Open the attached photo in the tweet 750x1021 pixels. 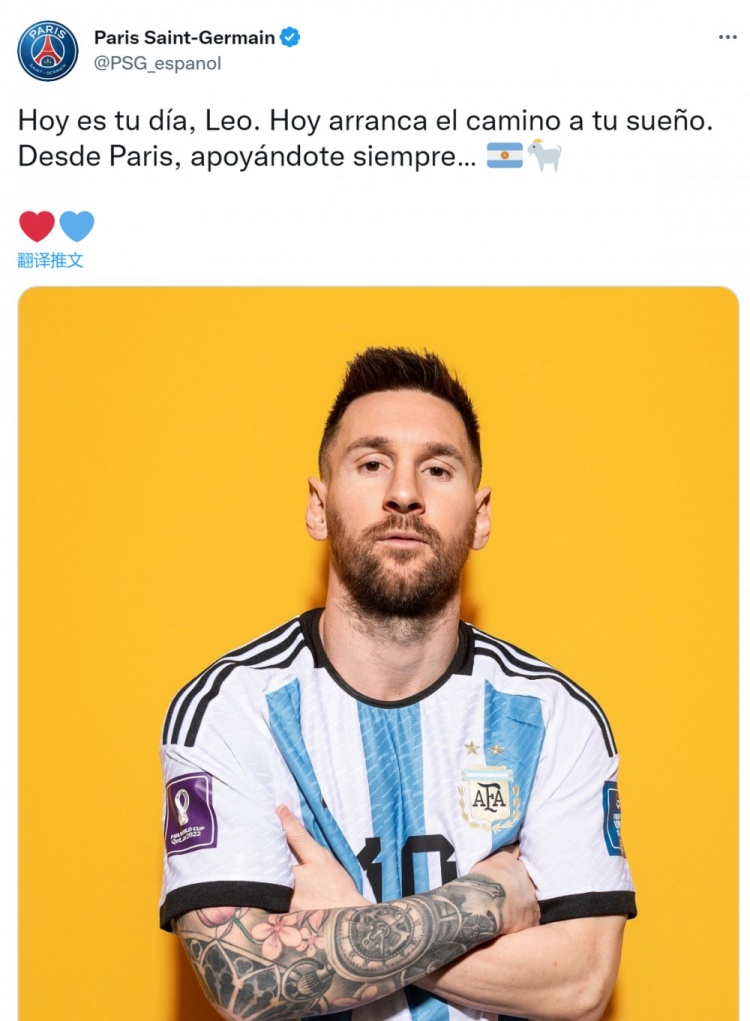coord(378,650)
